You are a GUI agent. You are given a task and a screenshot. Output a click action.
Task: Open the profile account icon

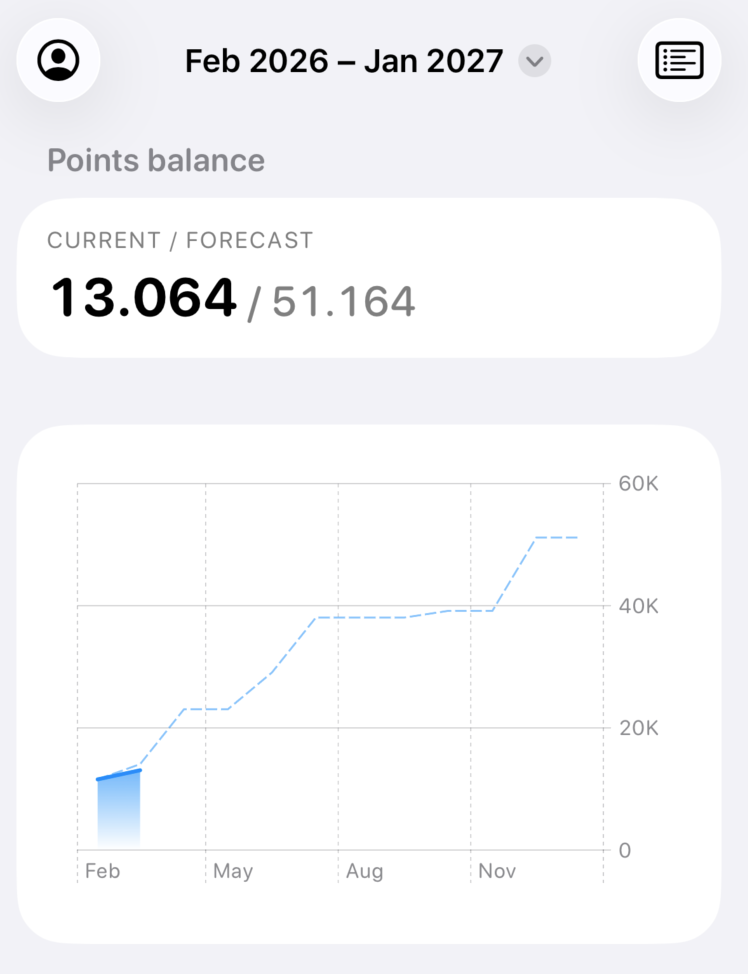(x=58, y=60)
